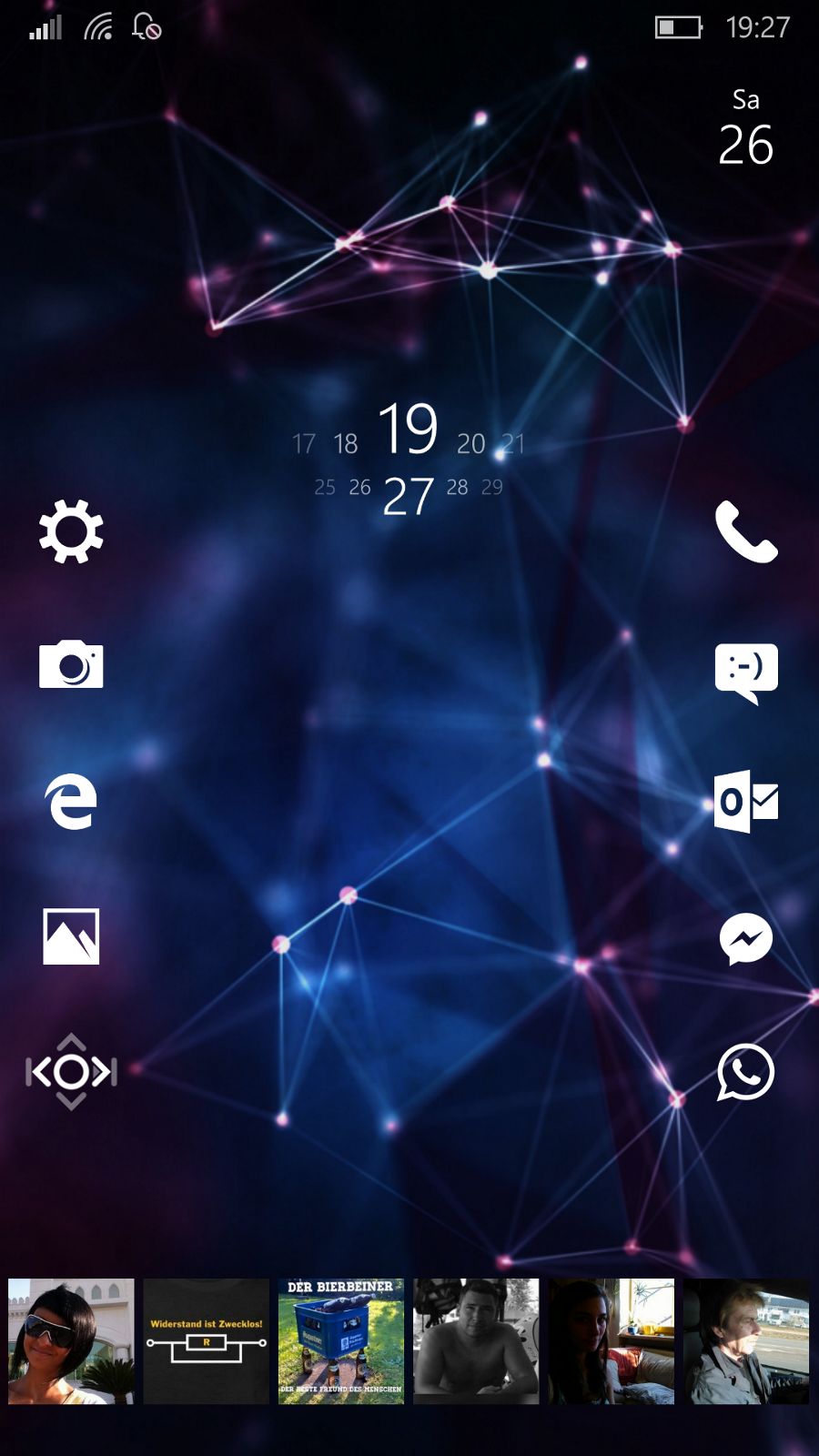The height and width of the screenshot is (1456, 819).
Task: Open the black-and-white shirtless man contact tile
Action: coord(476,1341)
